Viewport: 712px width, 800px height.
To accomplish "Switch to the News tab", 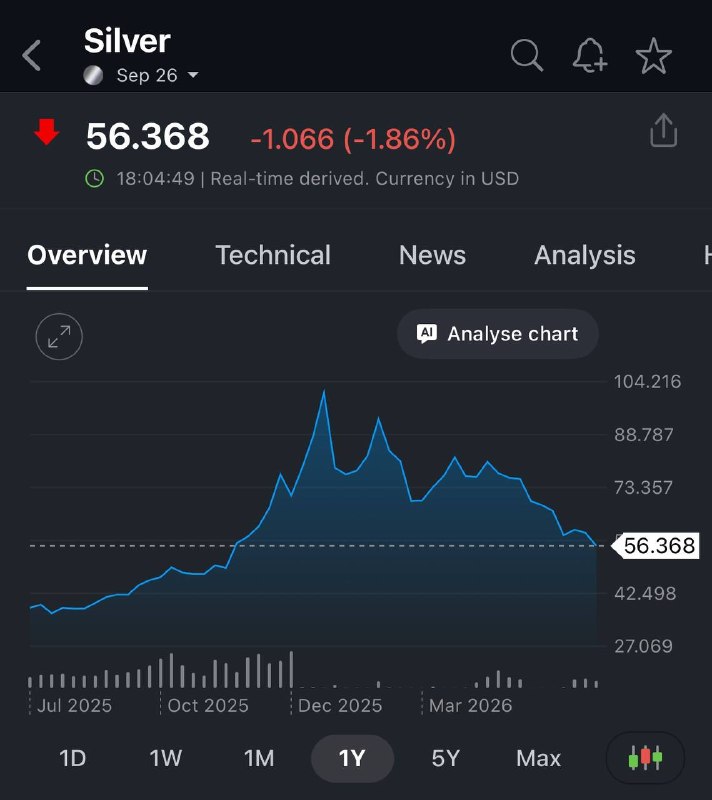I will (x=432, y=255).
